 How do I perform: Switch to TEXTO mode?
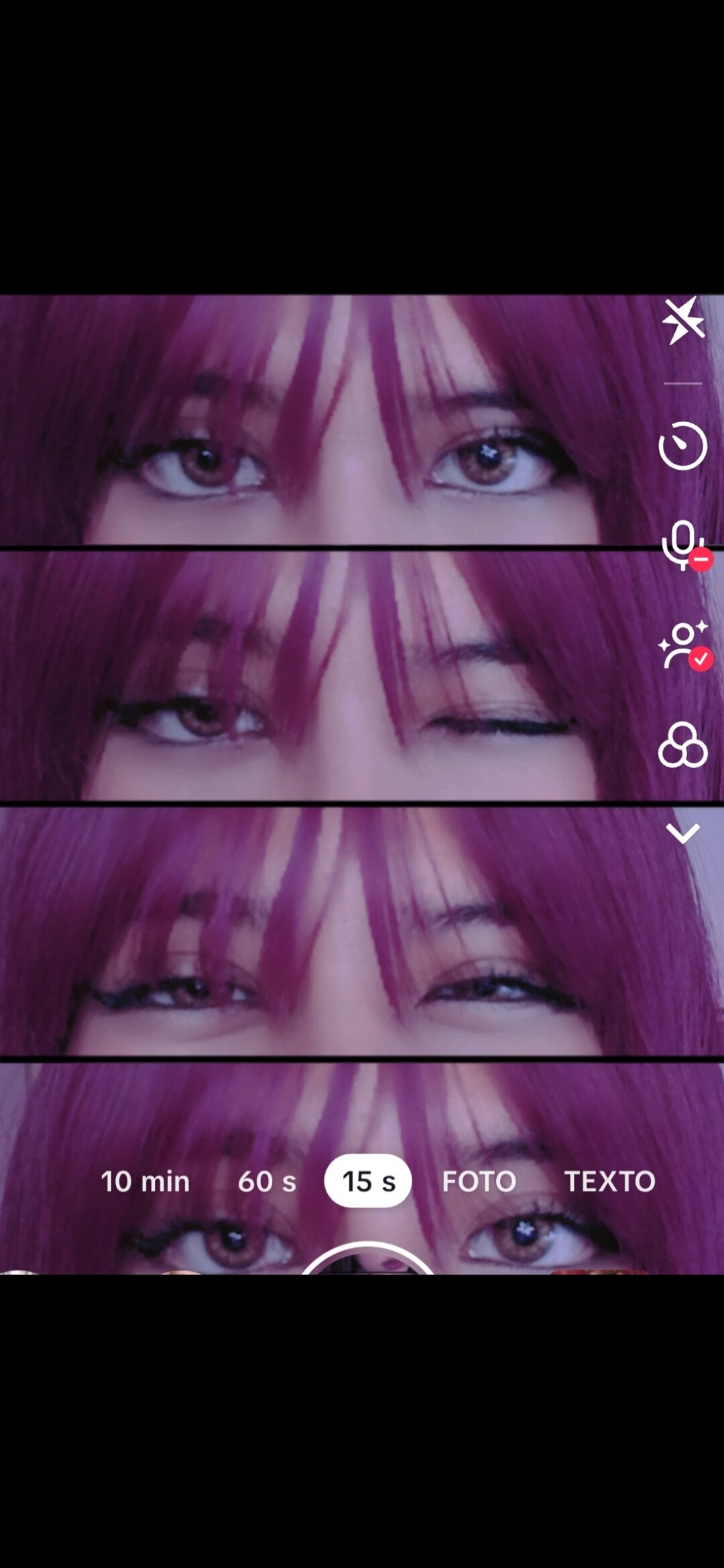tap(609, 1181)
